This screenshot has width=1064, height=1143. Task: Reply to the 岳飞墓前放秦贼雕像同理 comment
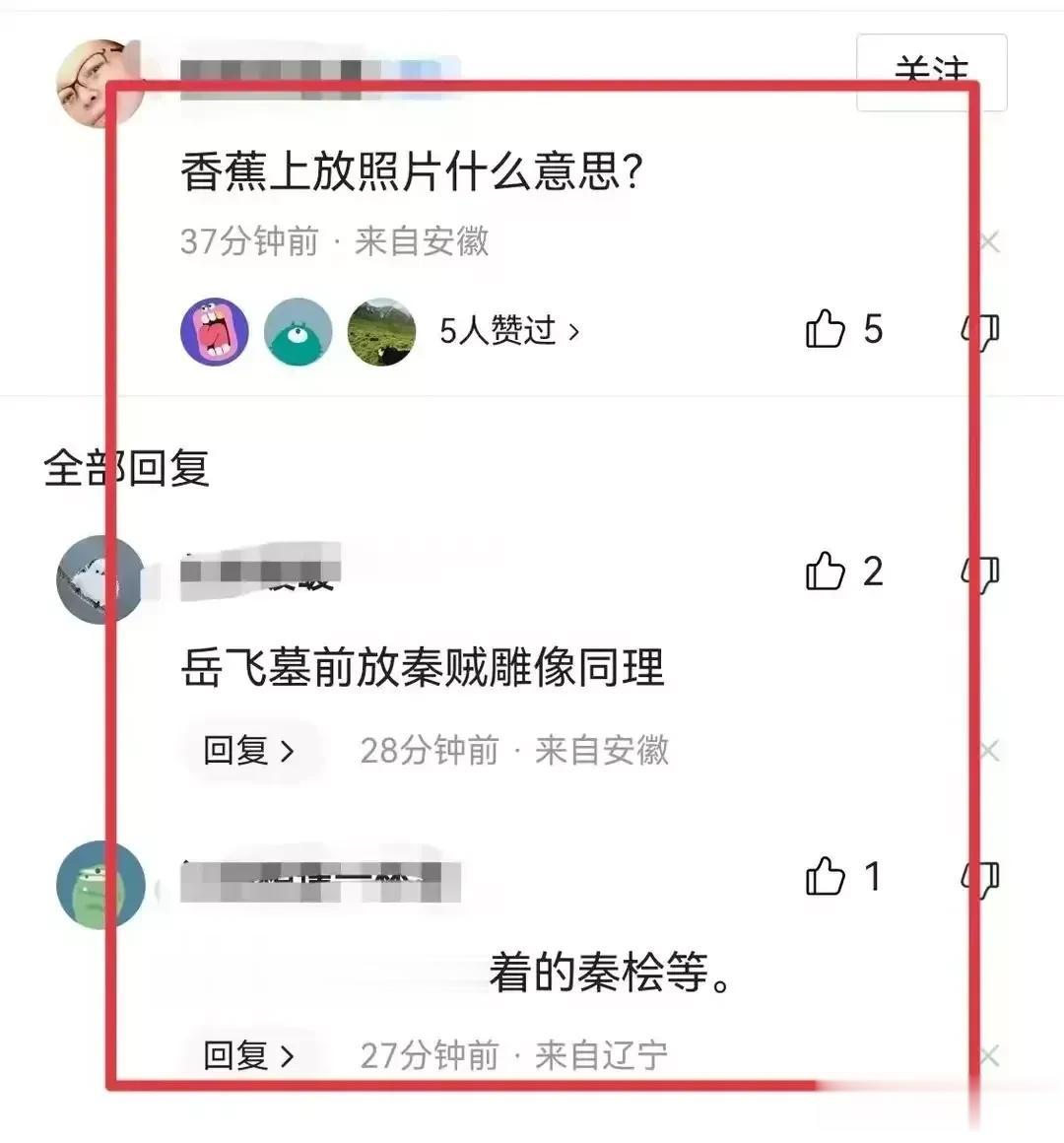(x=248, y=751)
